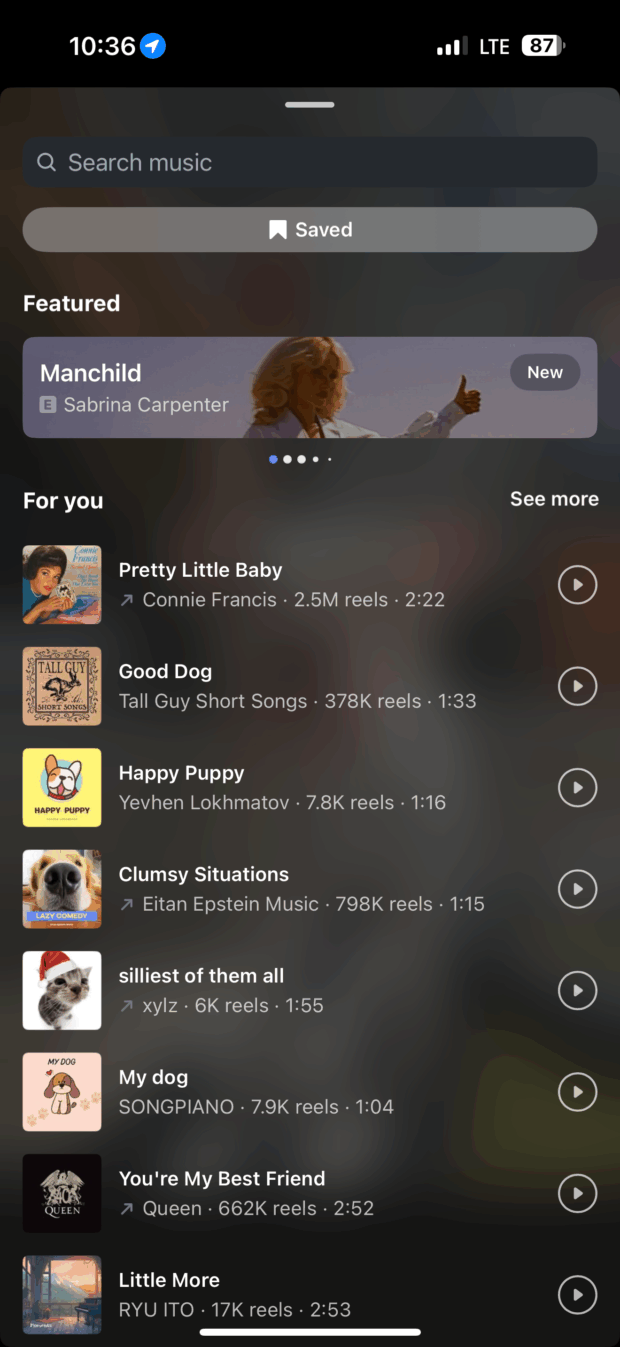Play the Clumsy Situations preview

577,889
